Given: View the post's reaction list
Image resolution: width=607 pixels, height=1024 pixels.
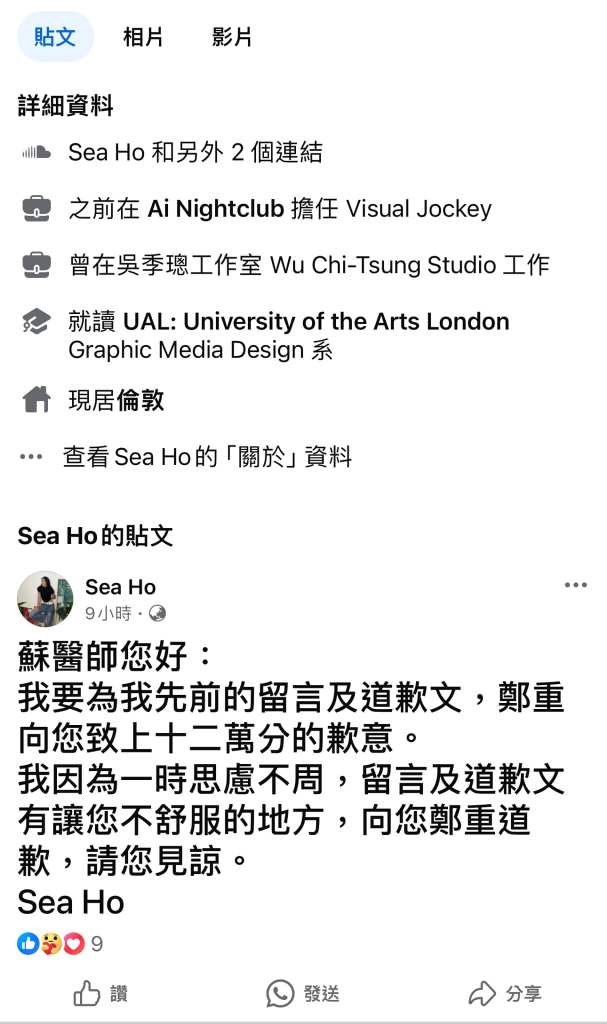Looking at the screenshot, I should click(x=60, y=943).
